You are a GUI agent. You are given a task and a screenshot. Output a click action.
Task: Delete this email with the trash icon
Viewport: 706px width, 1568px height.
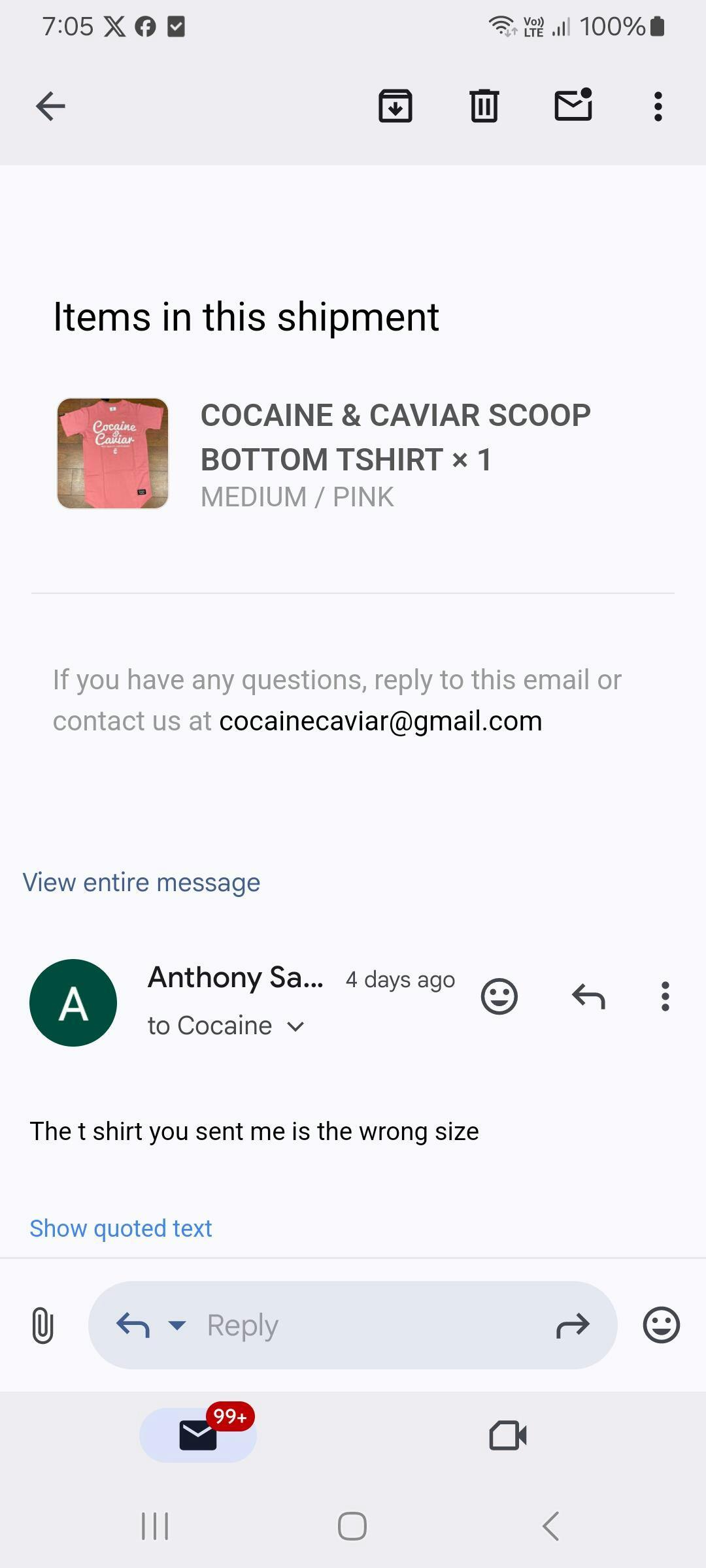pyautogui.click(x=484, y=106)
